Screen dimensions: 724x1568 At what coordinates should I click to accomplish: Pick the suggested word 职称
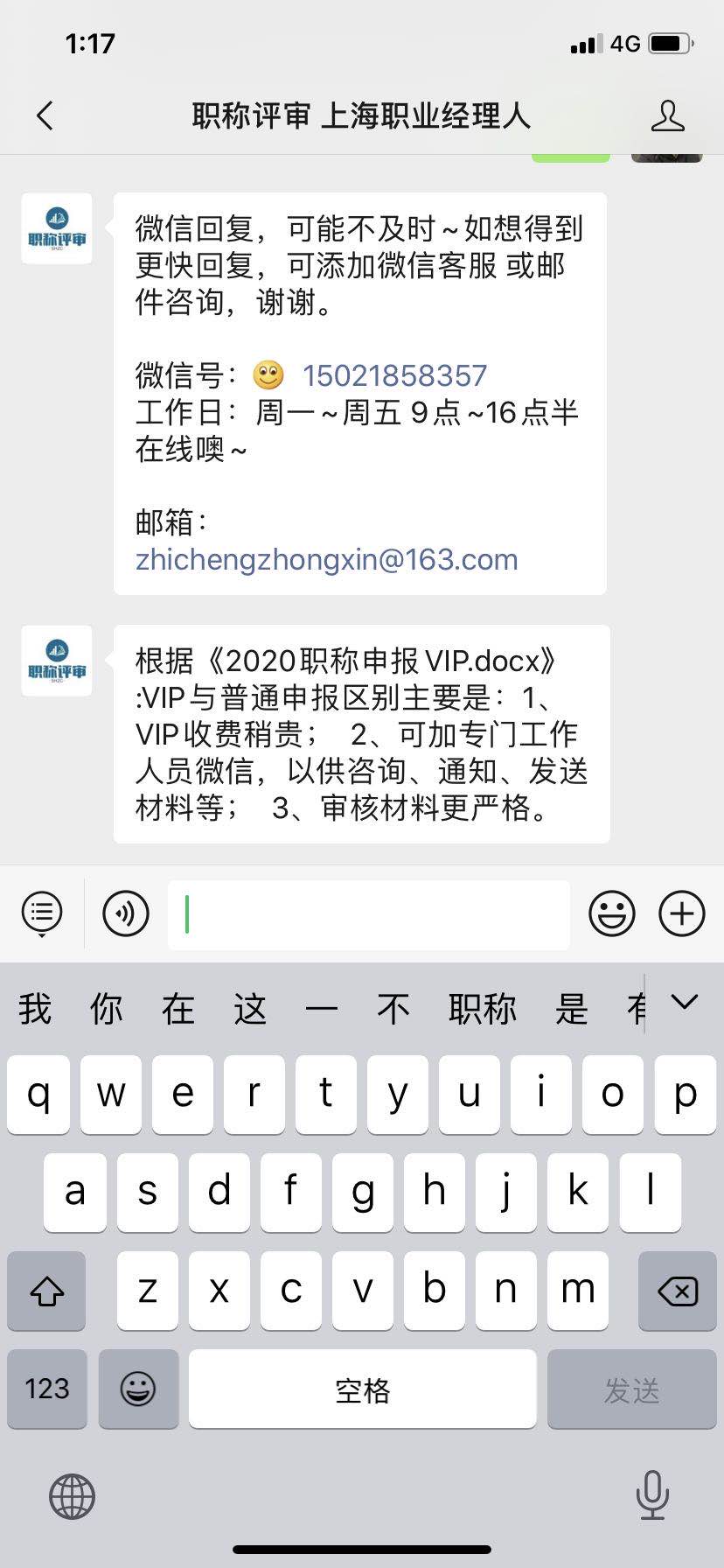pos(482,1009)
